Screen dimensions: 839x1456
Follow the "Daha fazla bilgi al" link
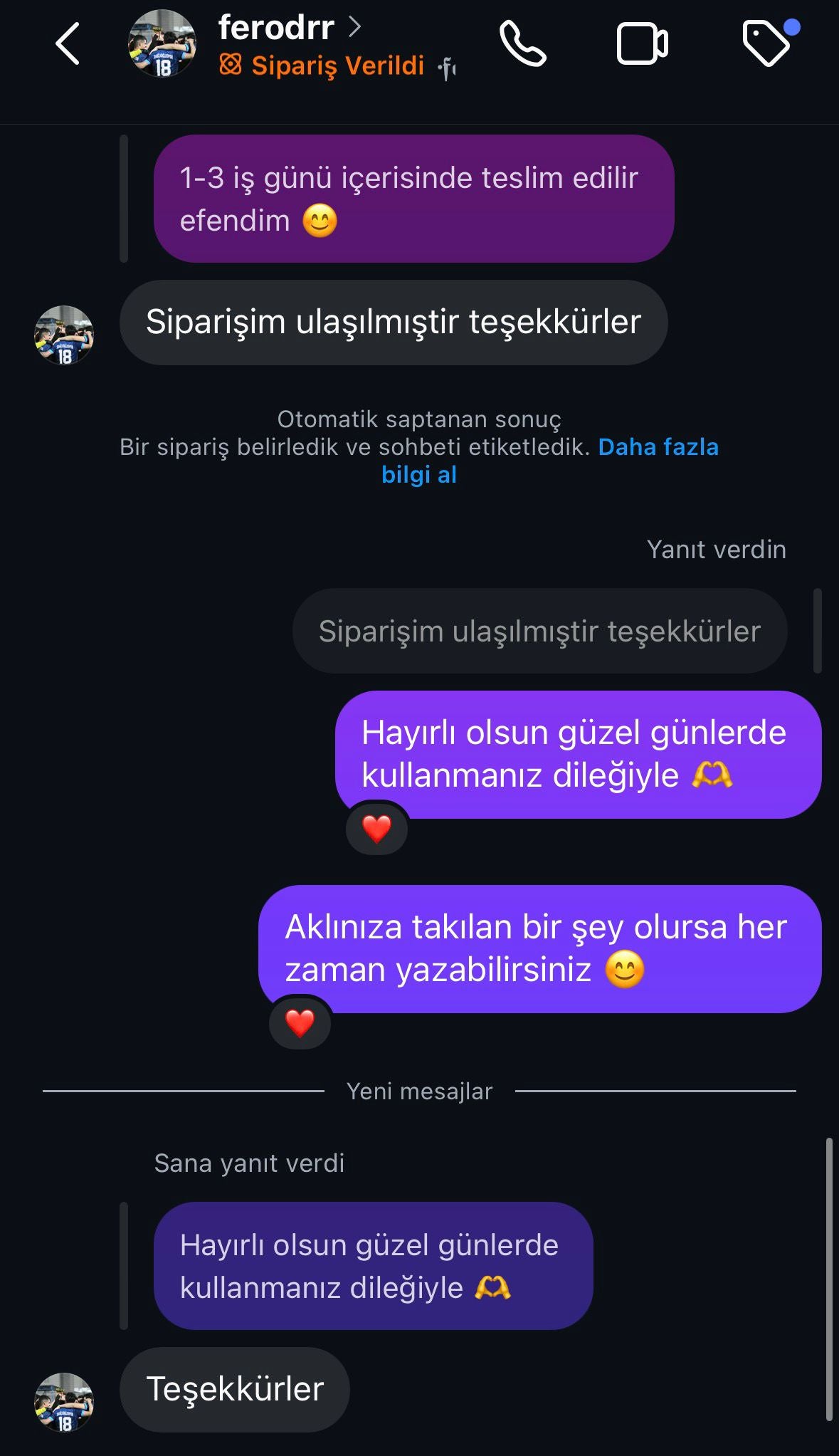658,447
